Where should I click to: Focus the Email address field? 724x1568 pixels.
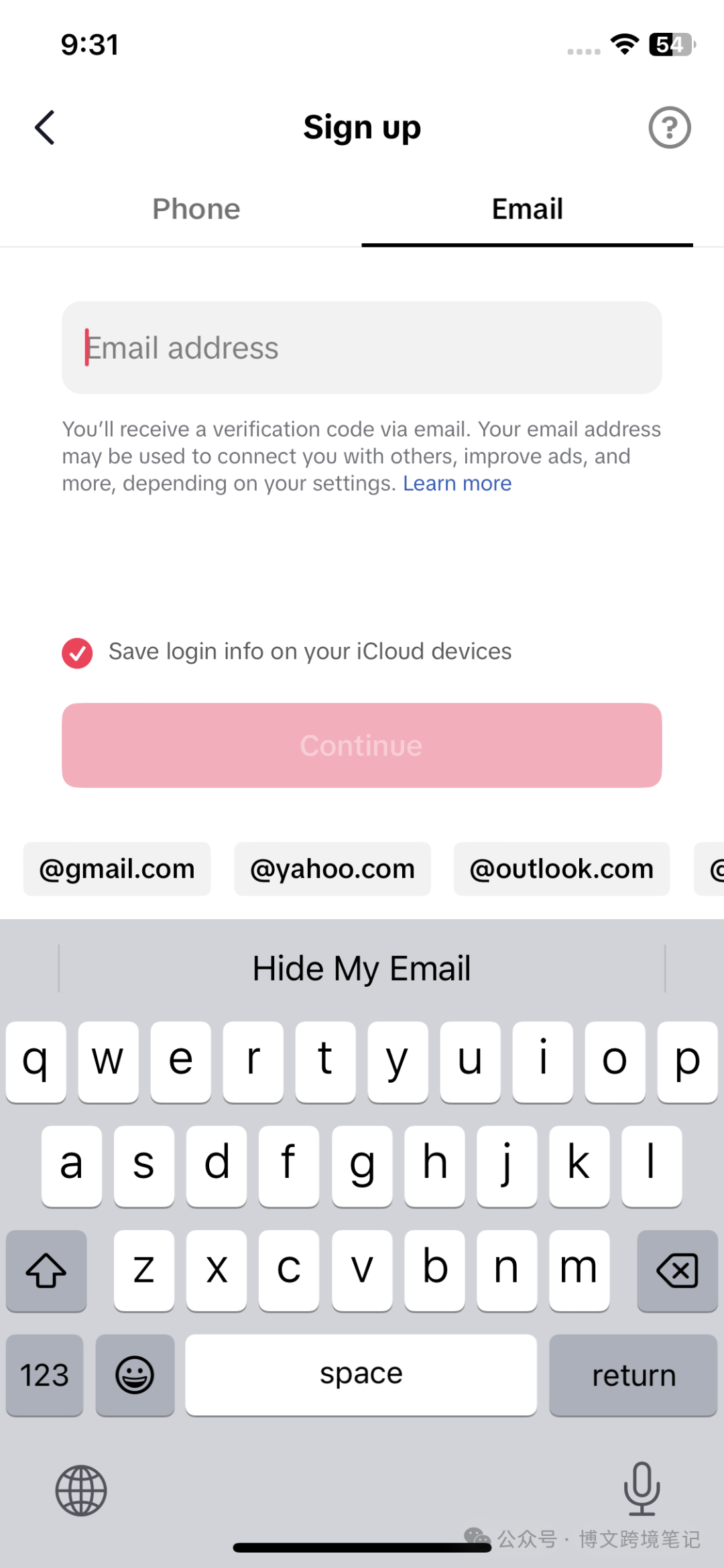362,347
